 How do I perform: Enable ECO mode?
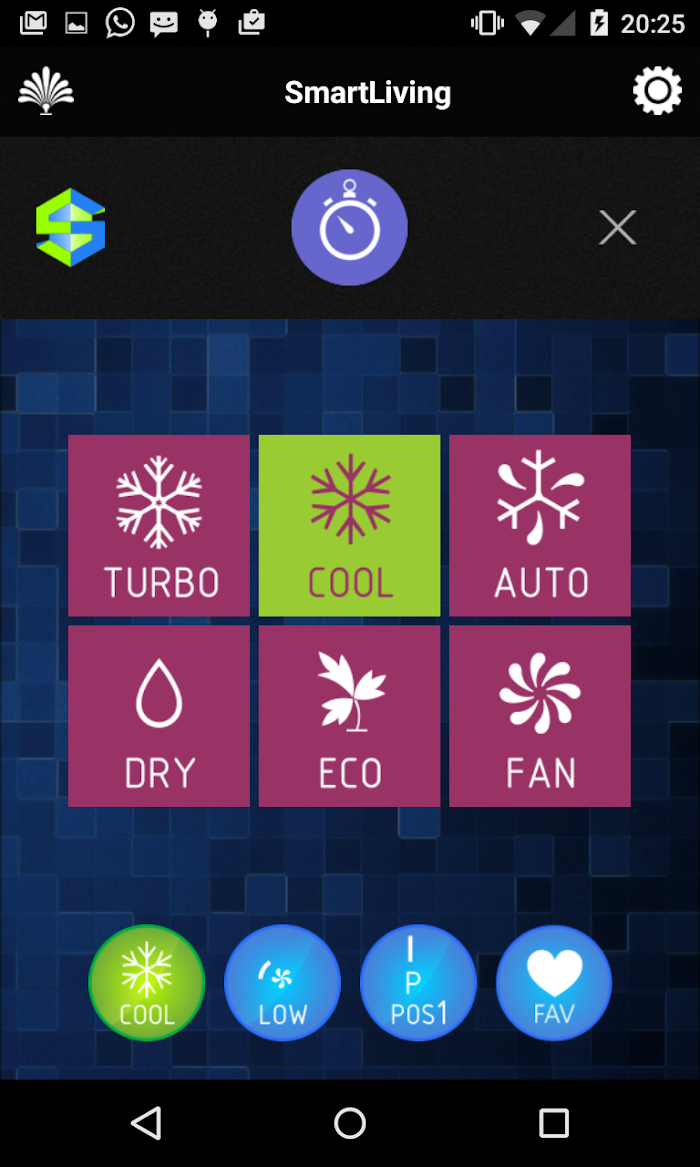[x=350, y=716]
